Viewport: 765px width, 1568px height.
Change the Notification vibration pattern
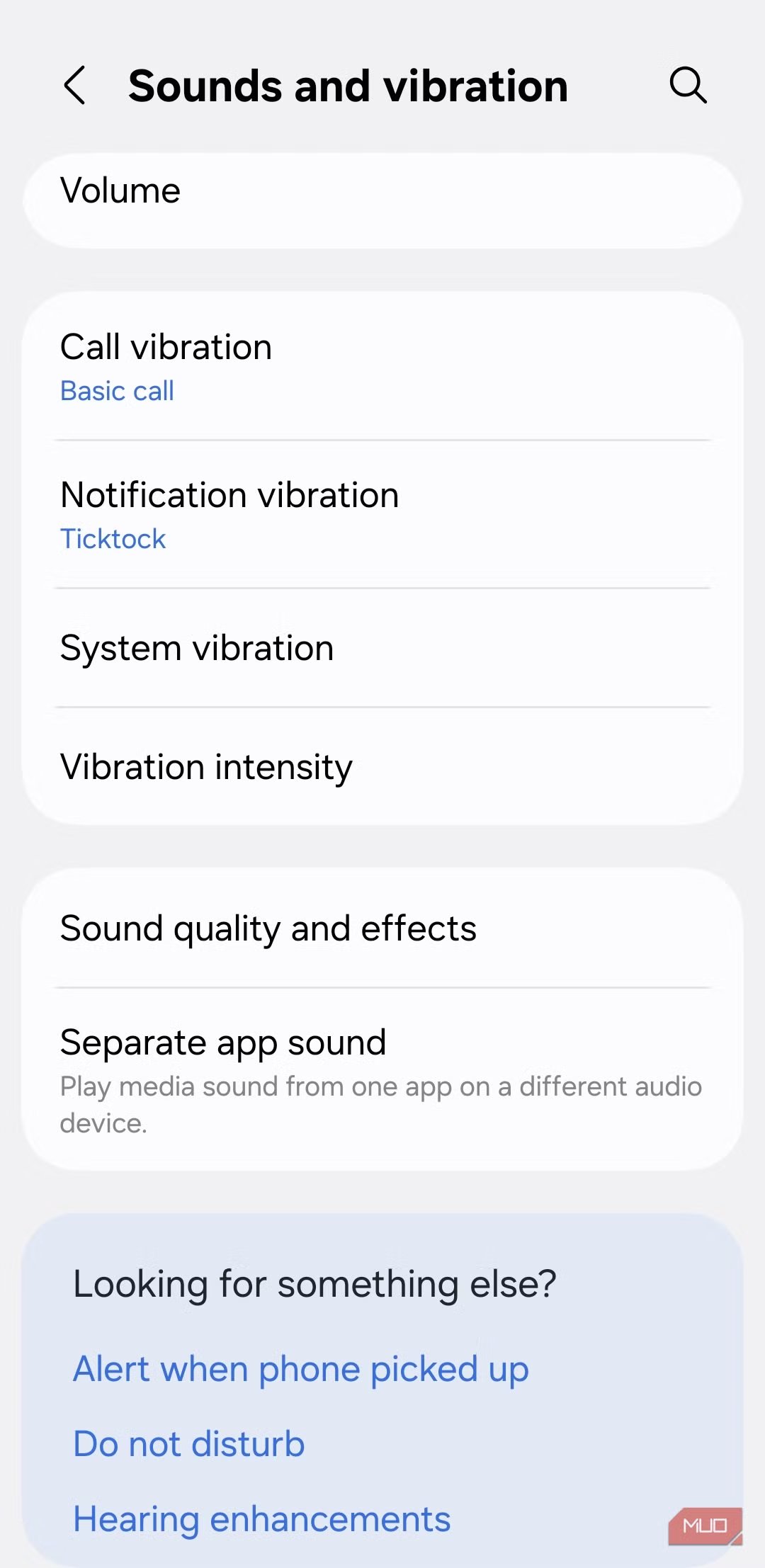pos(382,515)
